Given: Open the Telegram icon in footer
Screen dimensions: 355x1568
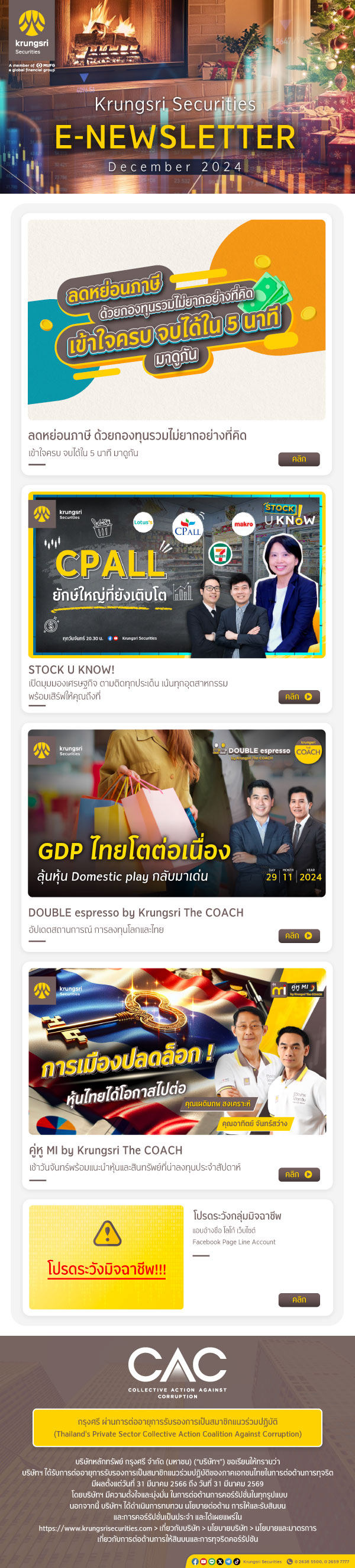Looking at the screenshot, I should tap(228, 1562).
